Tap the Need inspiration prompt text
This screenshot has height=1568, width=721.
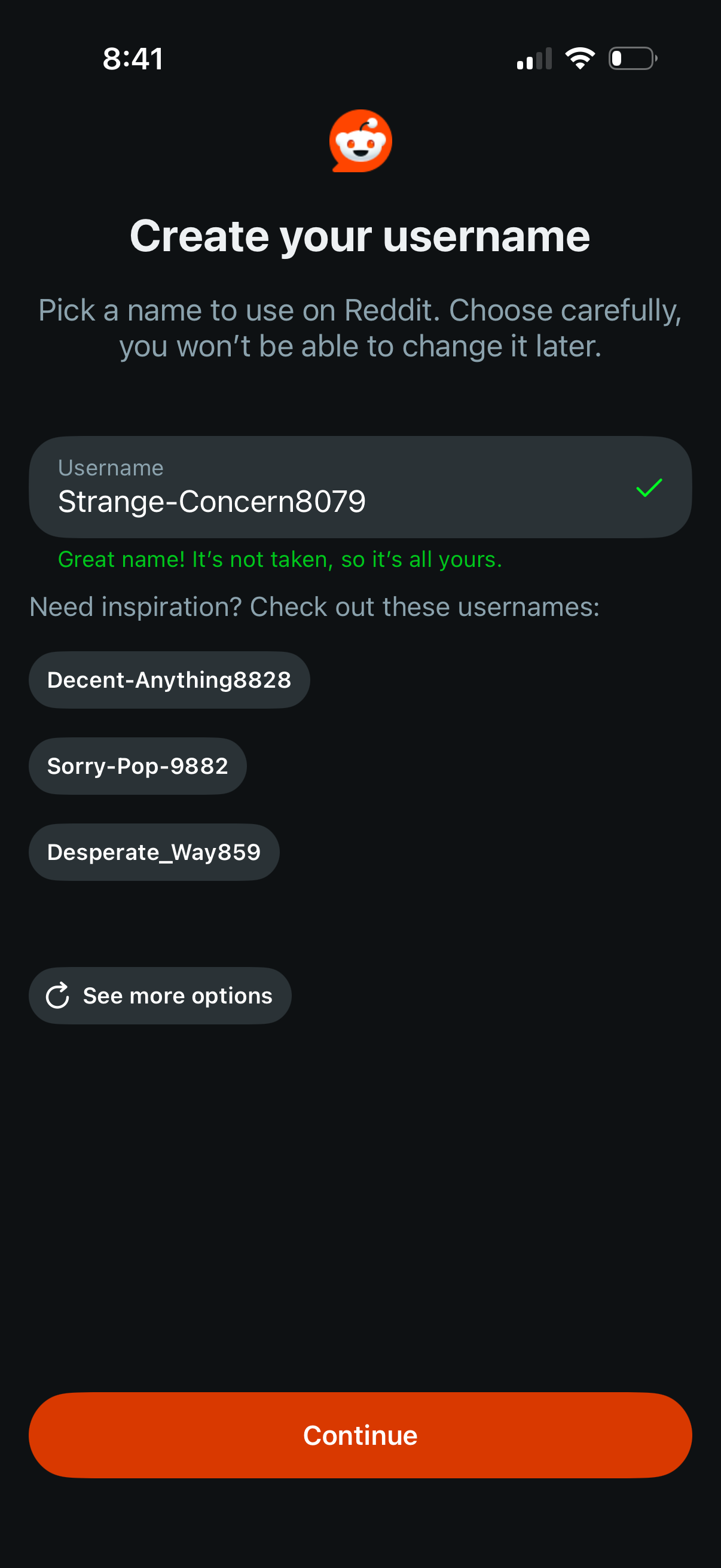(314, 606)
